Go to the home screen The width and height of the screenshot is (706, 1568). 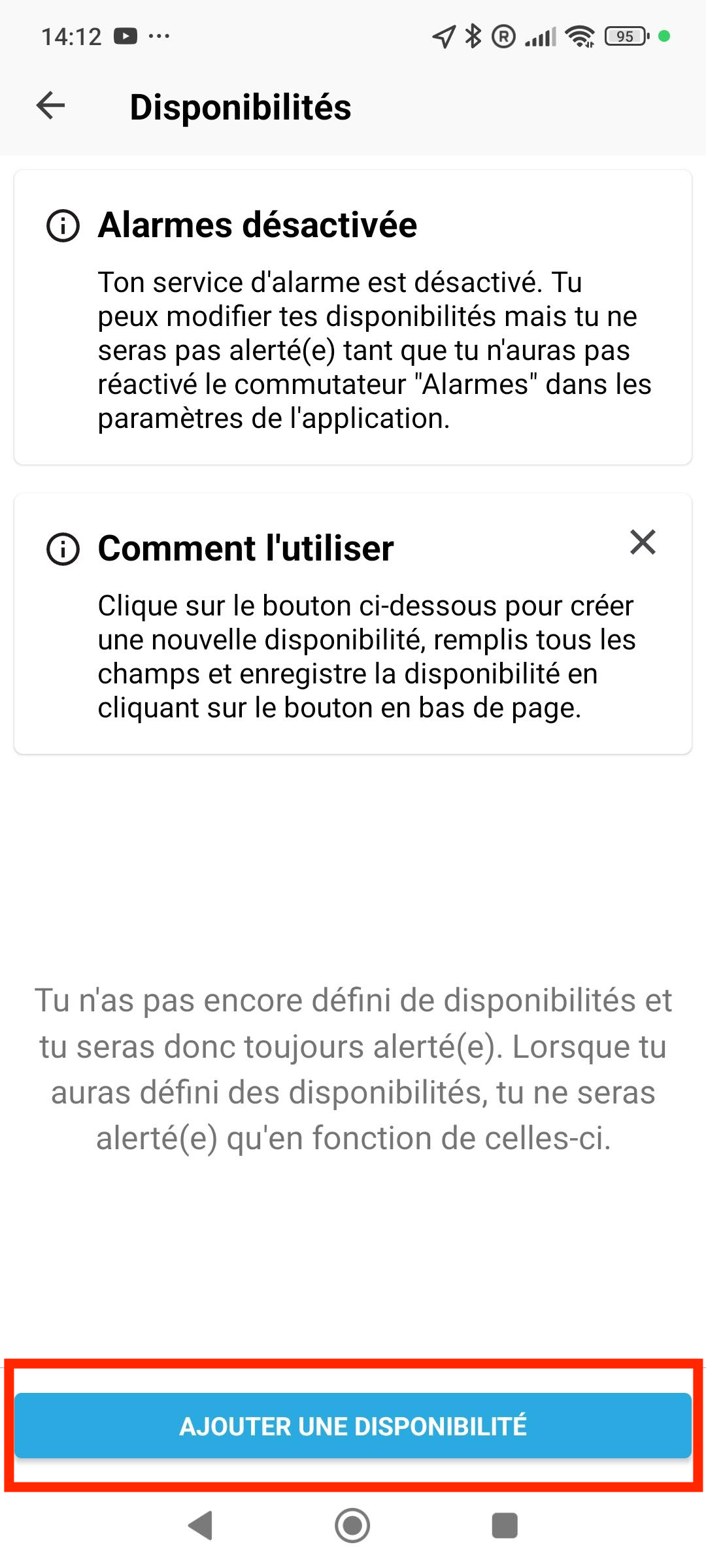[x=352, y=1526]
